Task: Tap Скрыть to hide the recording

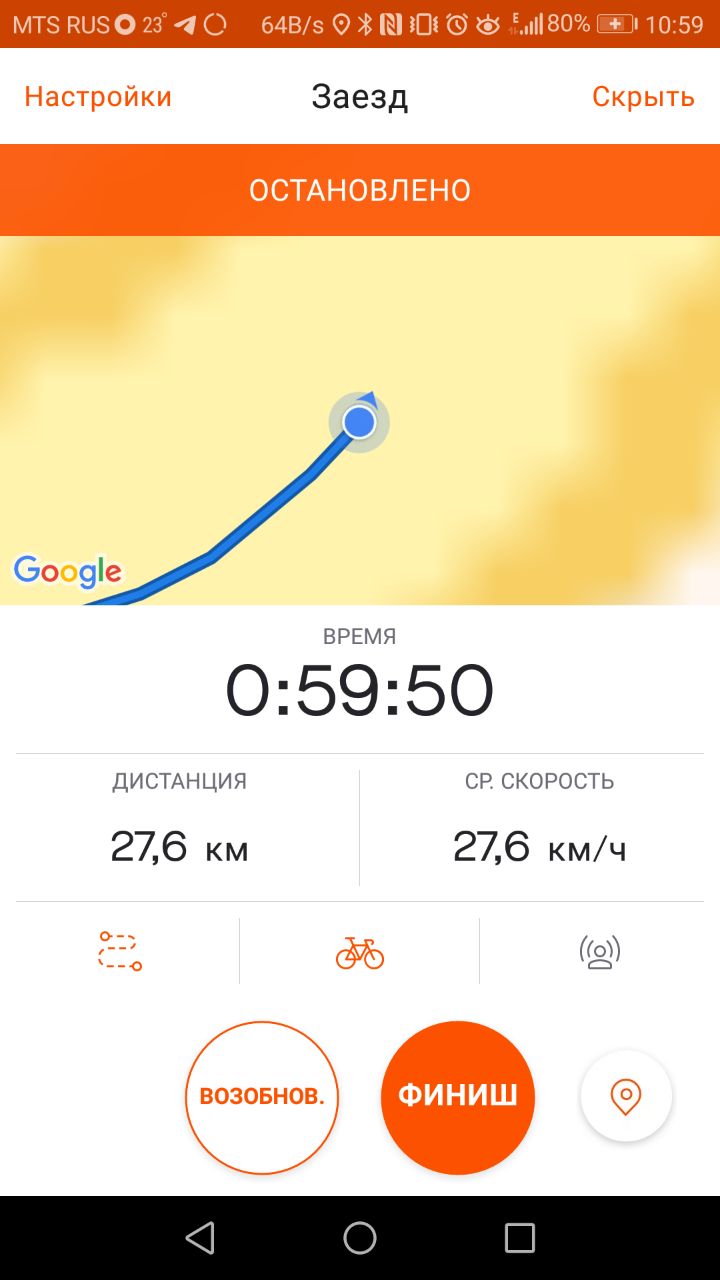Action: click(x=643, y=97)
